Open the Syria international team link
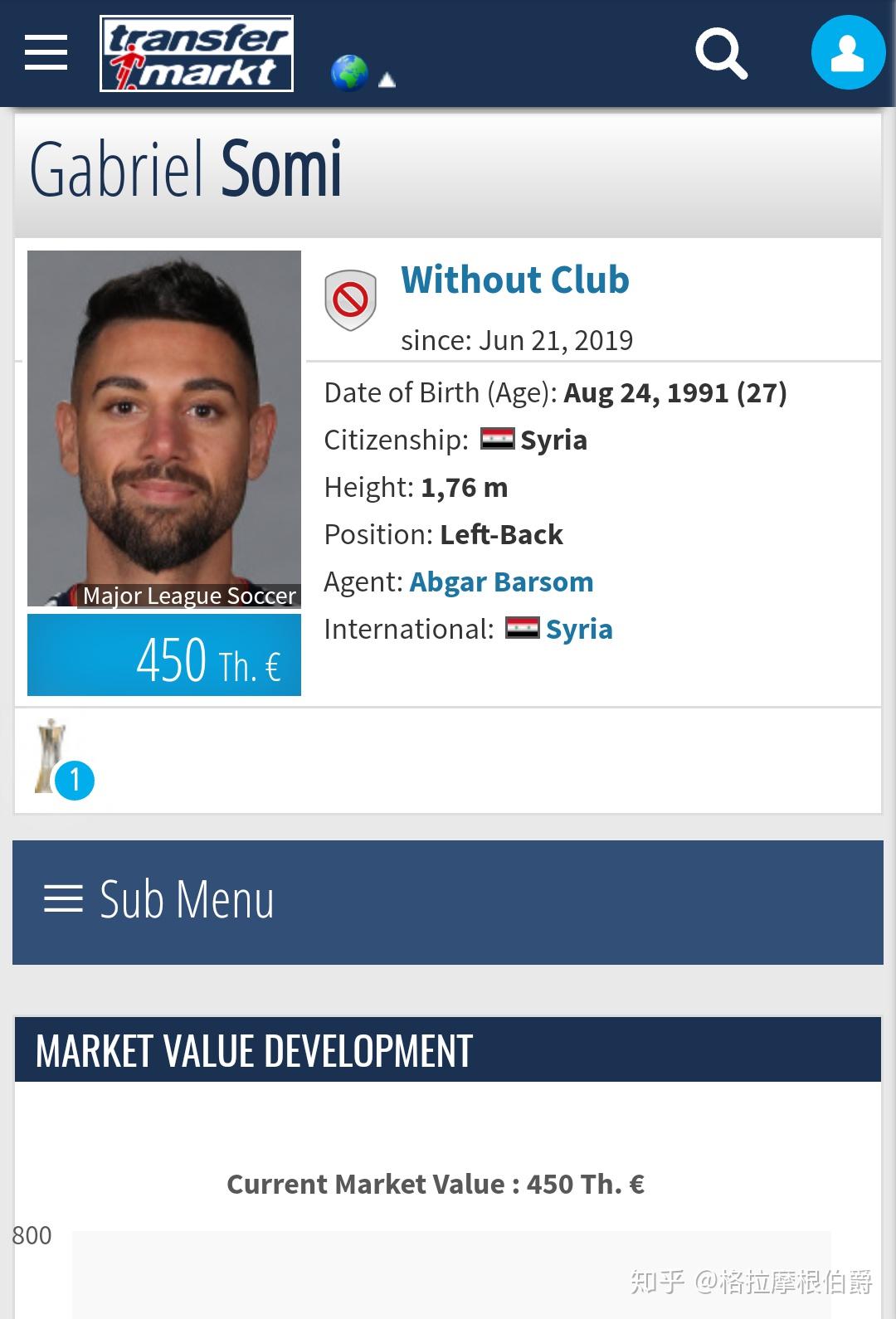 coord(578,630)
